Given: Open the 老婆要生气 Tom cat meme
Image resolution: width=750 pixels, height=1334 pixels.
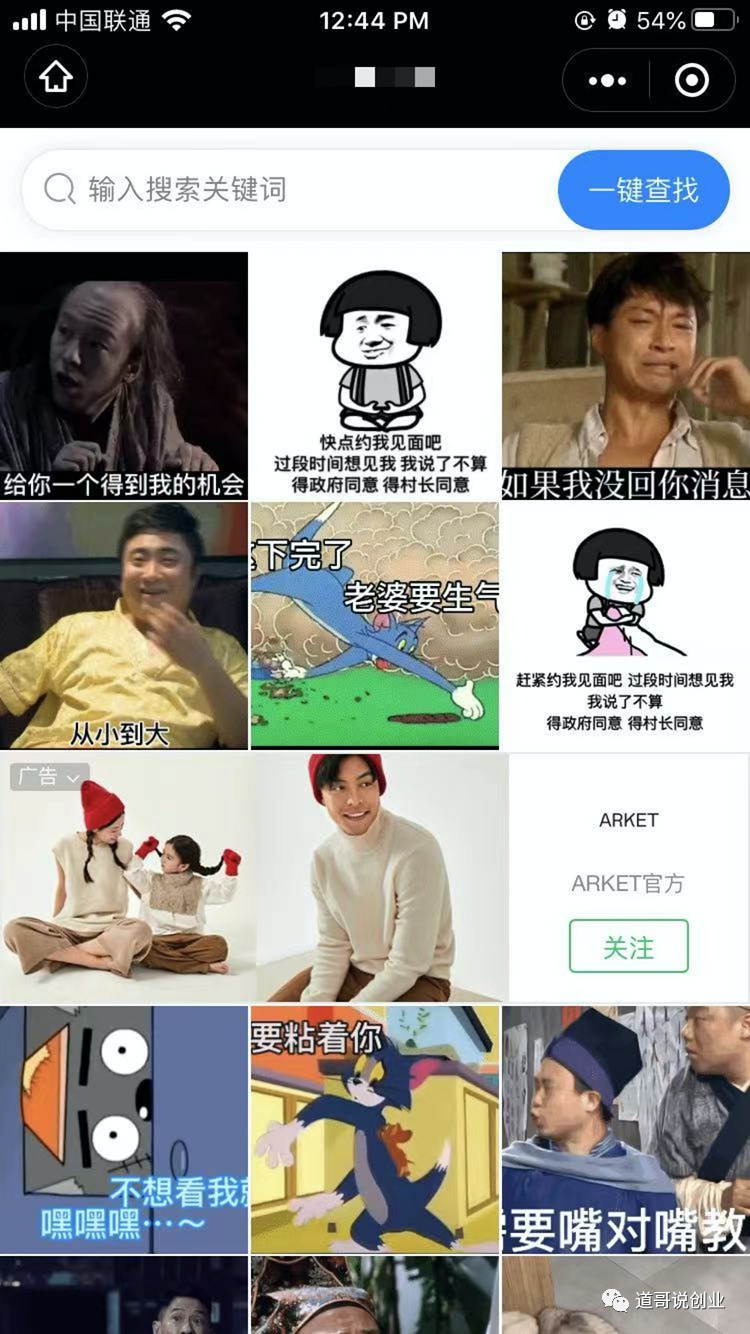Looking at the screenshot, I should (374, 625).
